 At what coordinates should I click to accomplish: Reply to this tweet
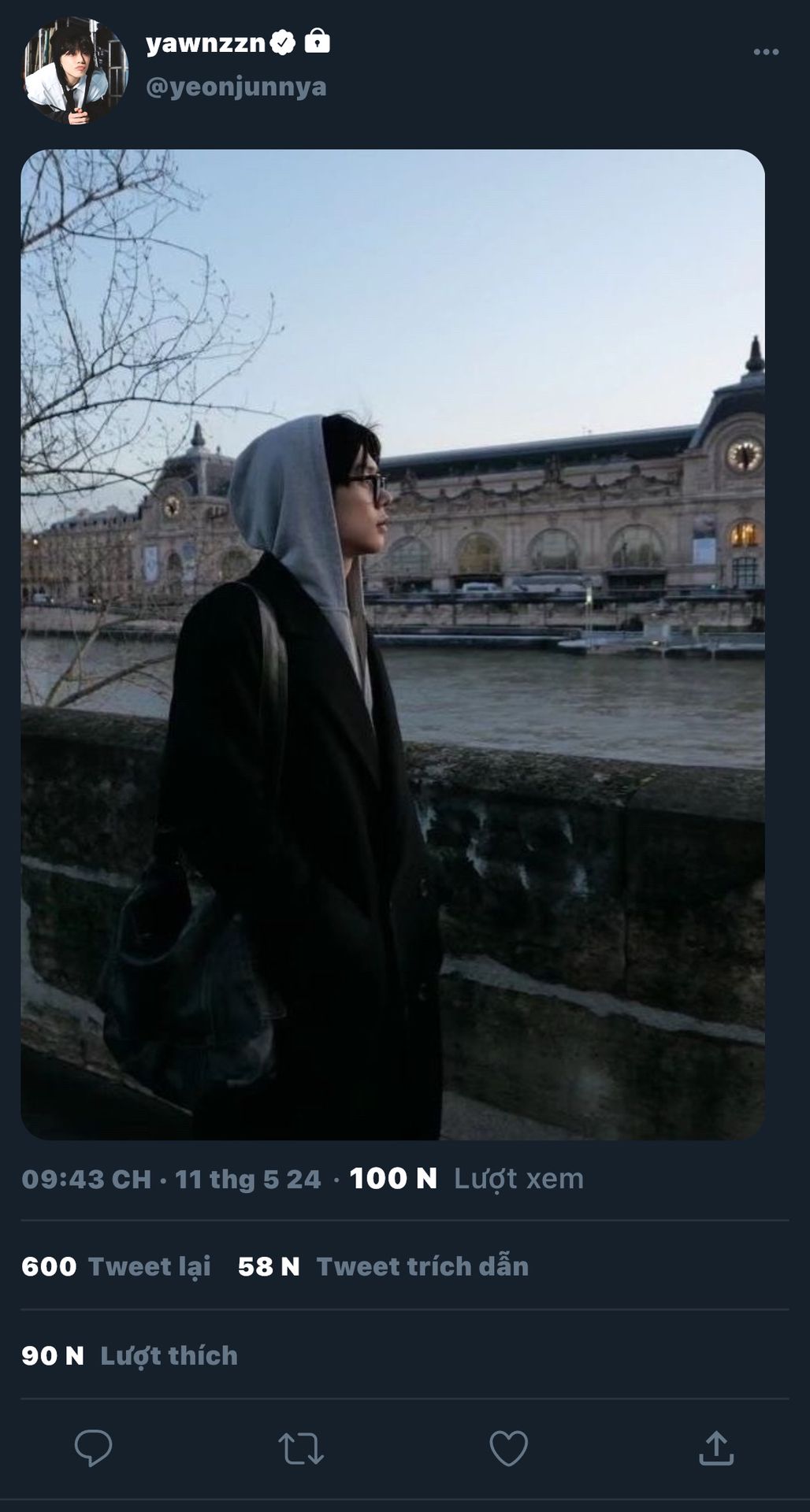click(x=93, y=1447)
